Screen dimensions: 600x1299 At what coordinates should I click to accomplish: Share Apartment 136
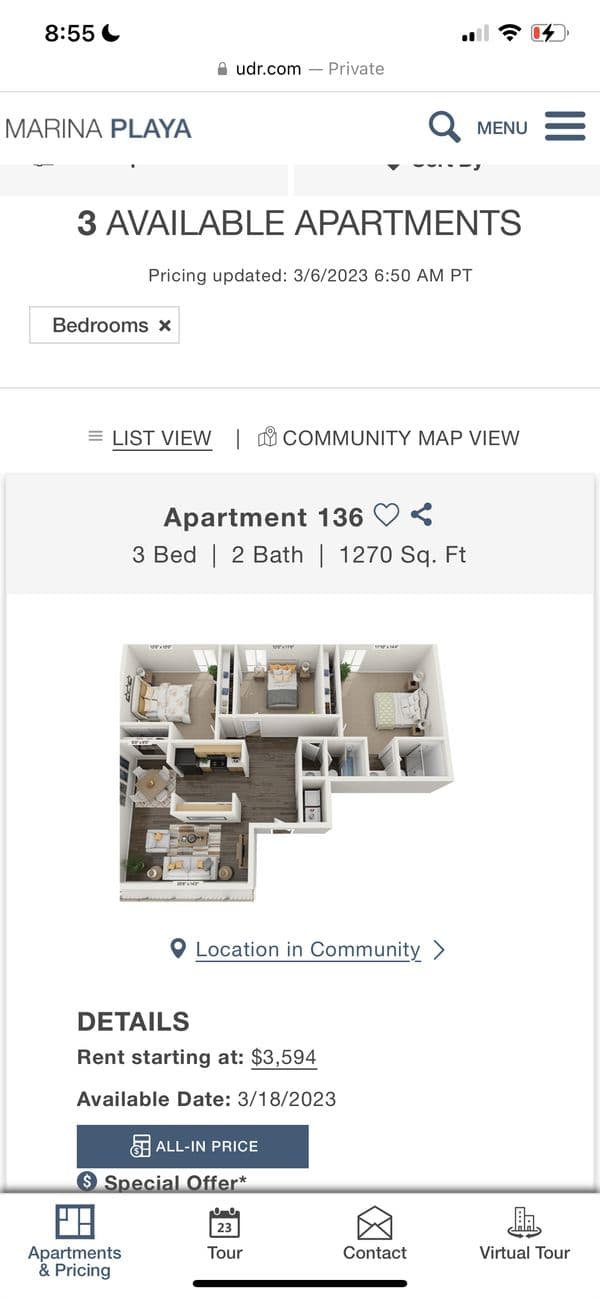click(422, 515)
